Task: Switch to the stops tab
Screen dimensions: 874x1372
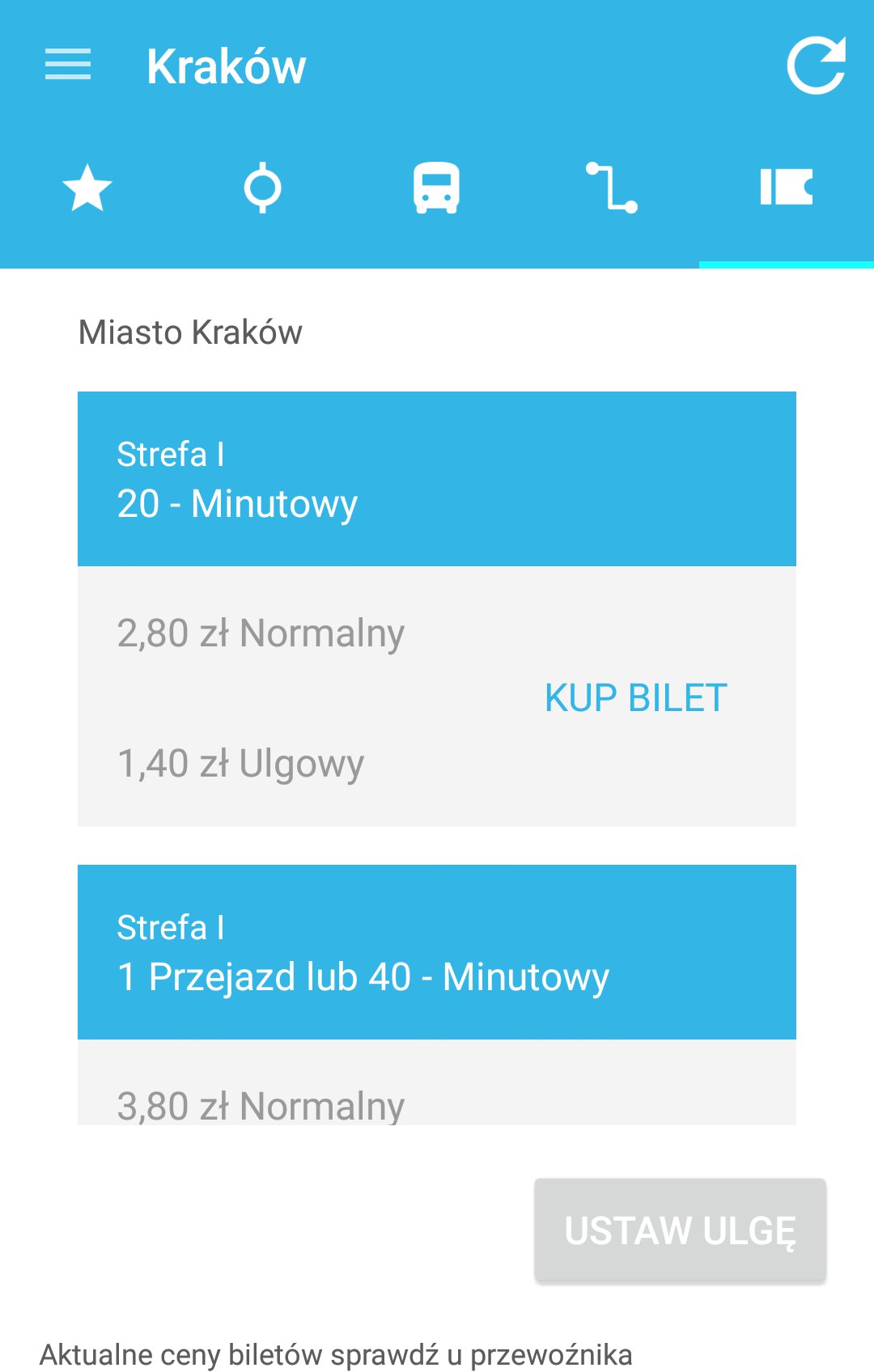Action: click(x=262, y=188)
